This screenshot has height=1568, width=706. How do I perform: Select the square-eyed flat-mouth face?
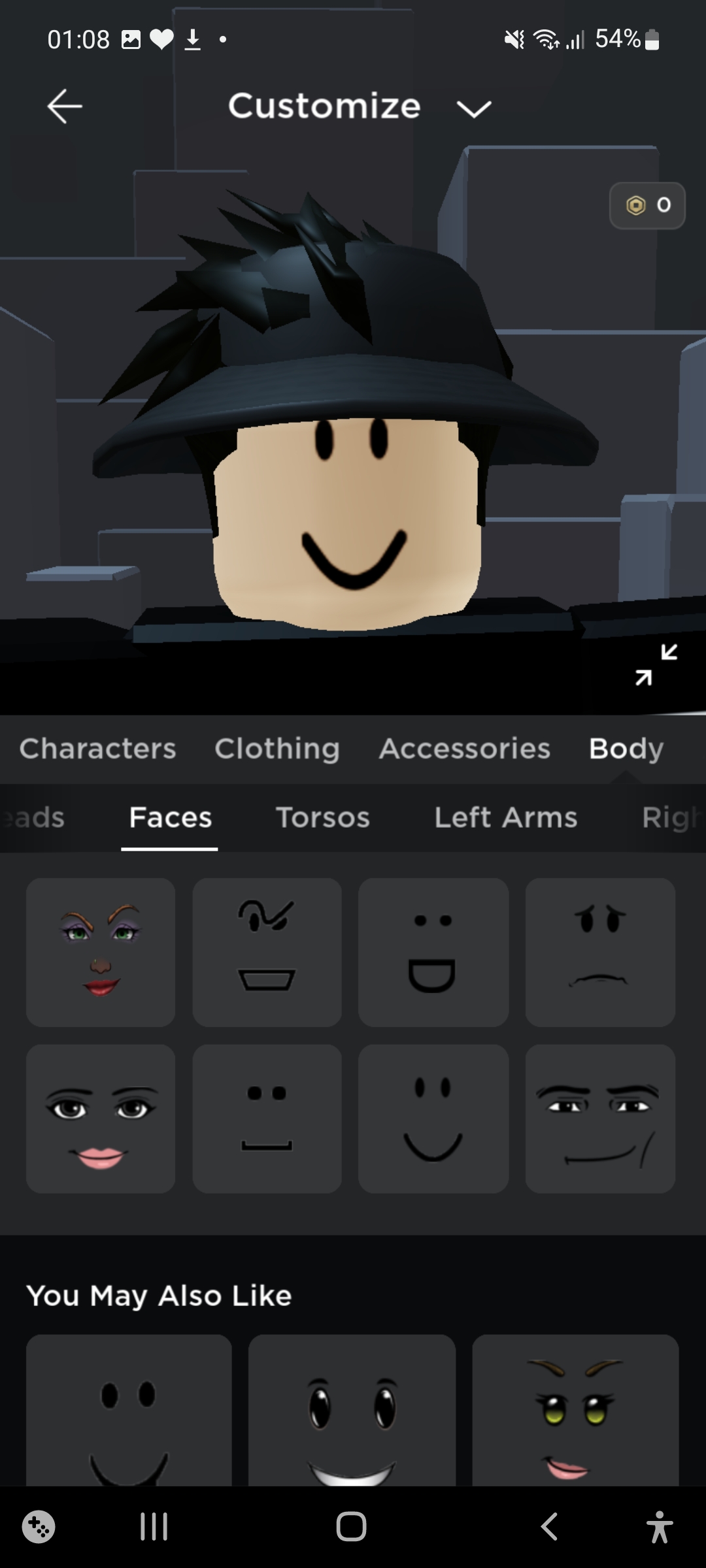point(267,1118)
